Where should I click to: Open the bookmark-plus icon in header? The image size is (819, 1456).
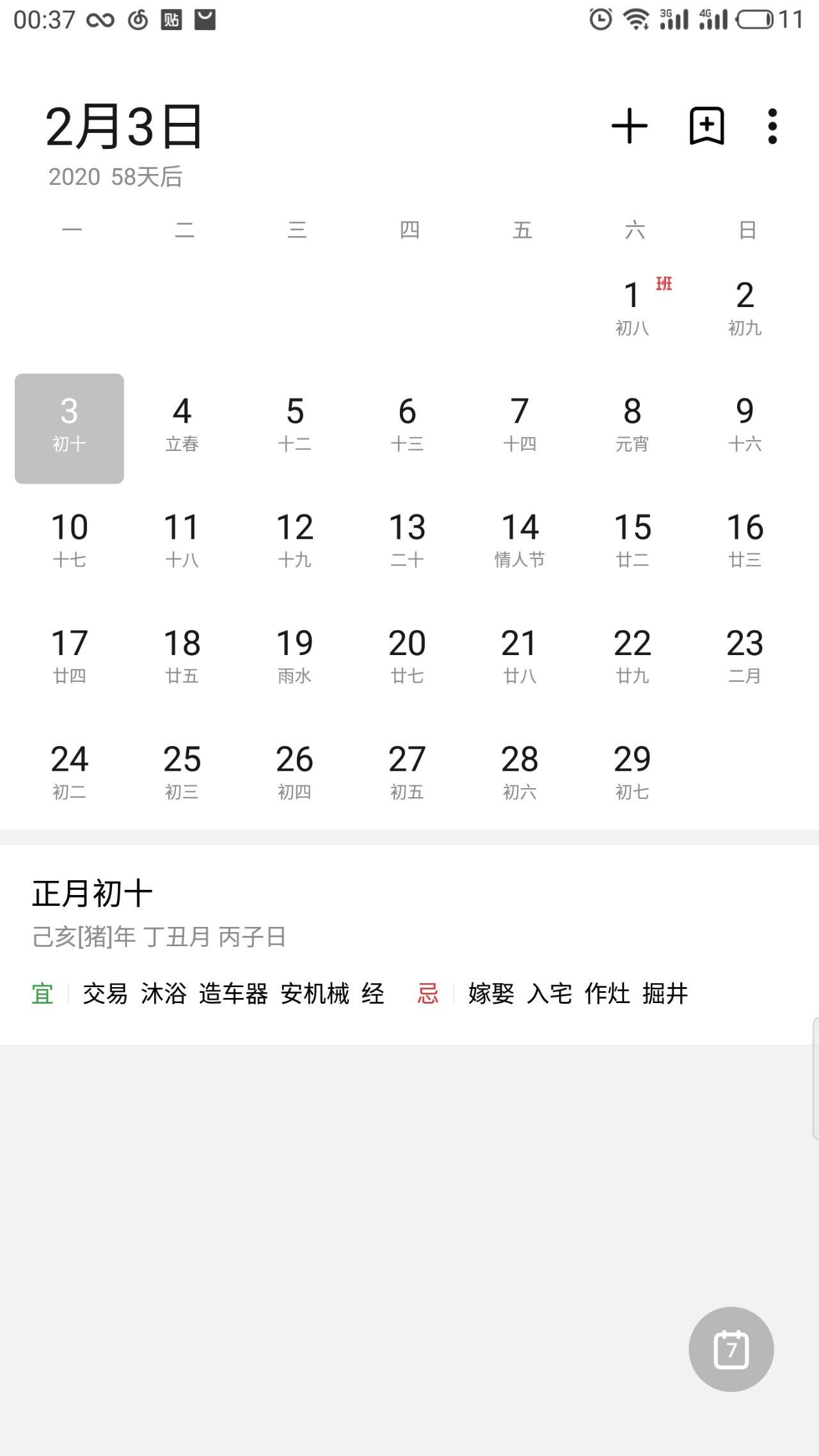coord(706,126)
